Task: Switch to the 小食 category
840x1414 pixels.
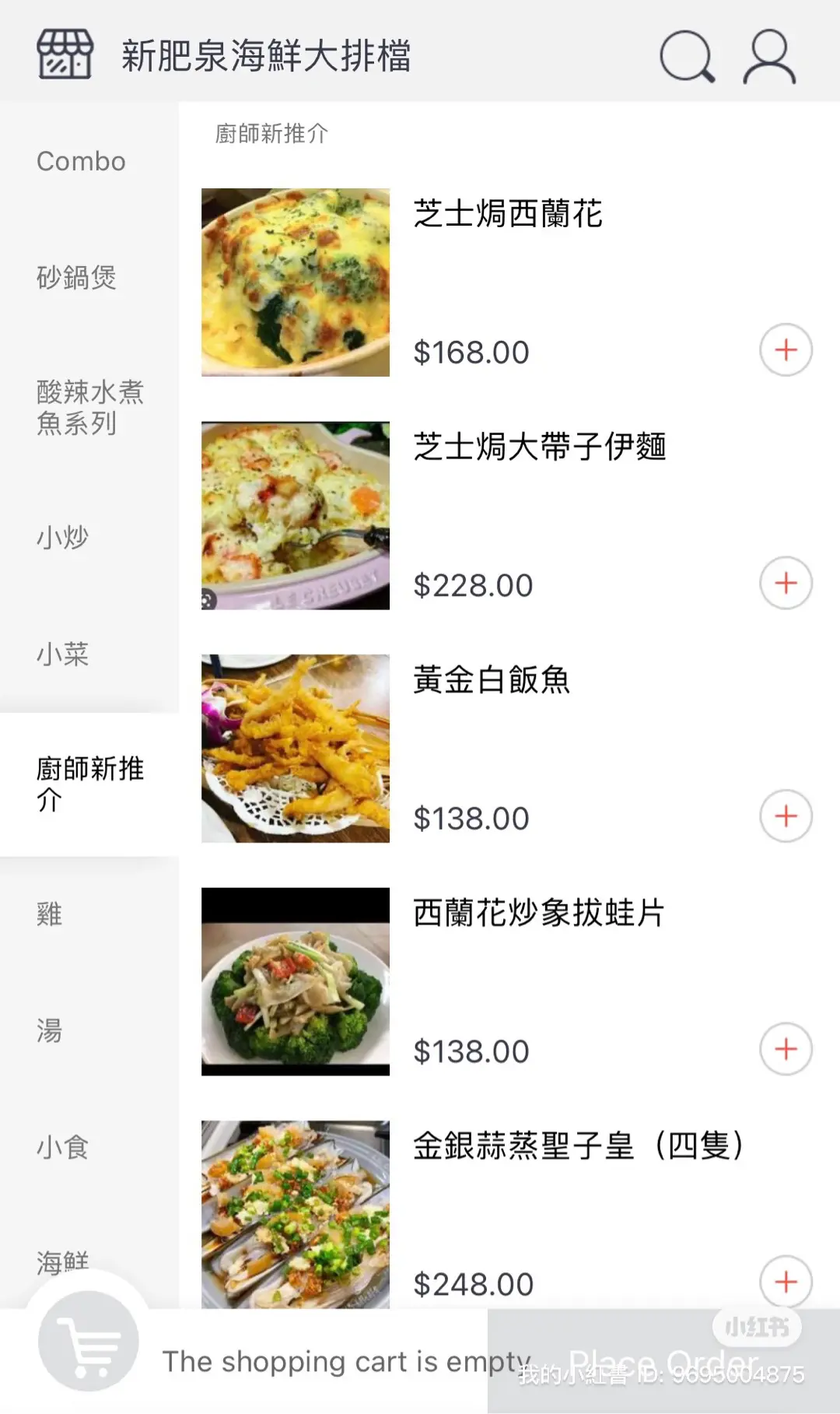Action: coord(89,1147)
